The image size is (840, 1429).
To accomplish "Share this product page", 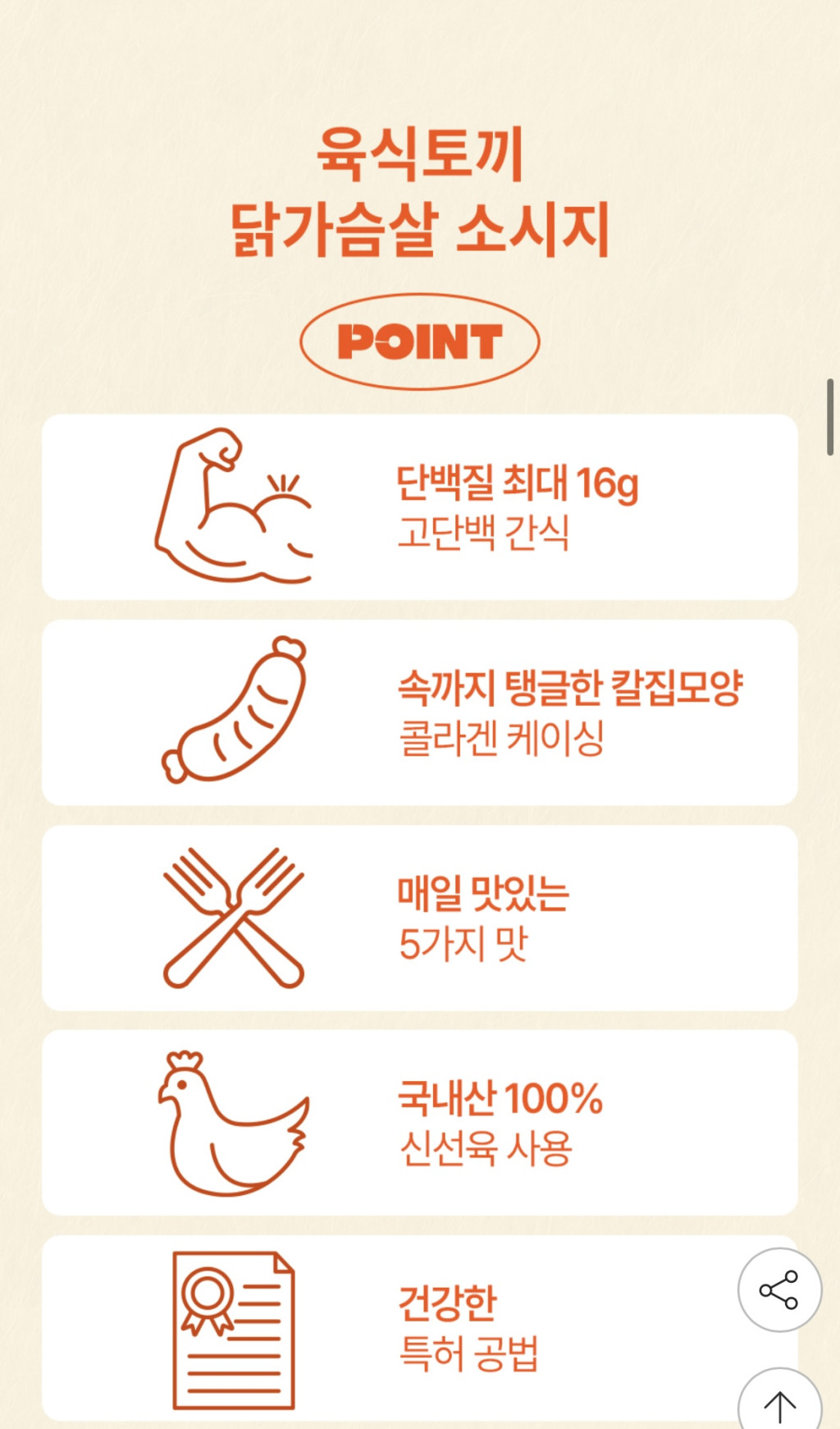I will pyautogui.click(x=778, y=1289).
